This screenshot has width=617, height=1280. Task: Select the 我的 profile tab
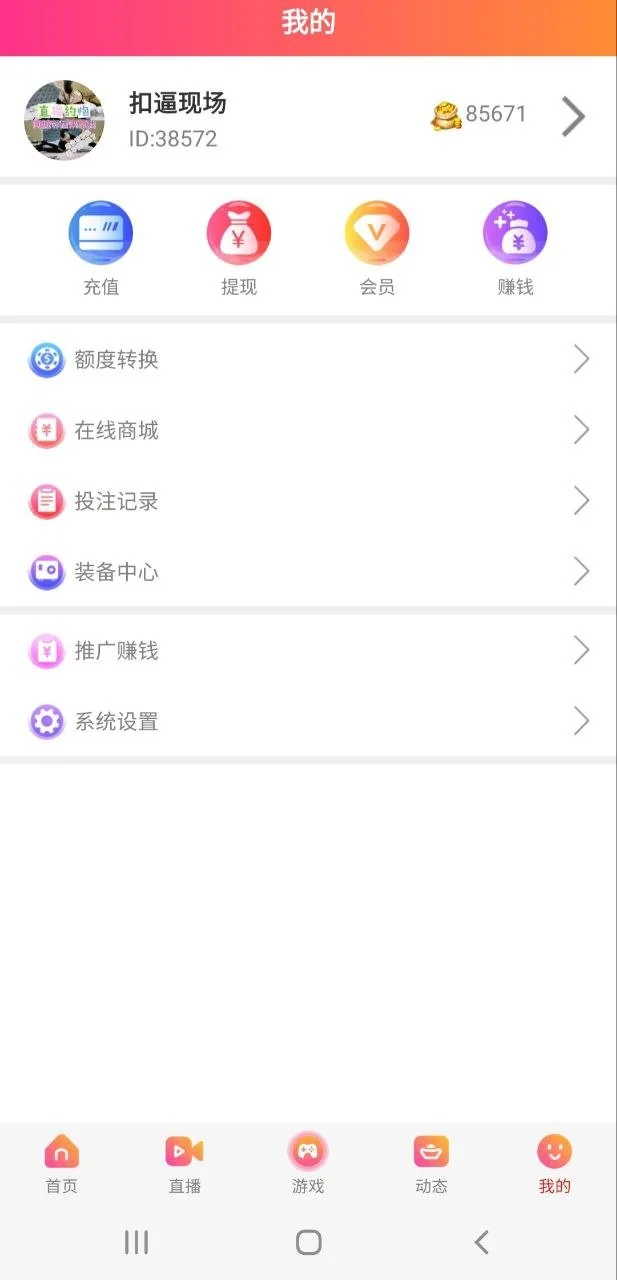coord(554,1164)
